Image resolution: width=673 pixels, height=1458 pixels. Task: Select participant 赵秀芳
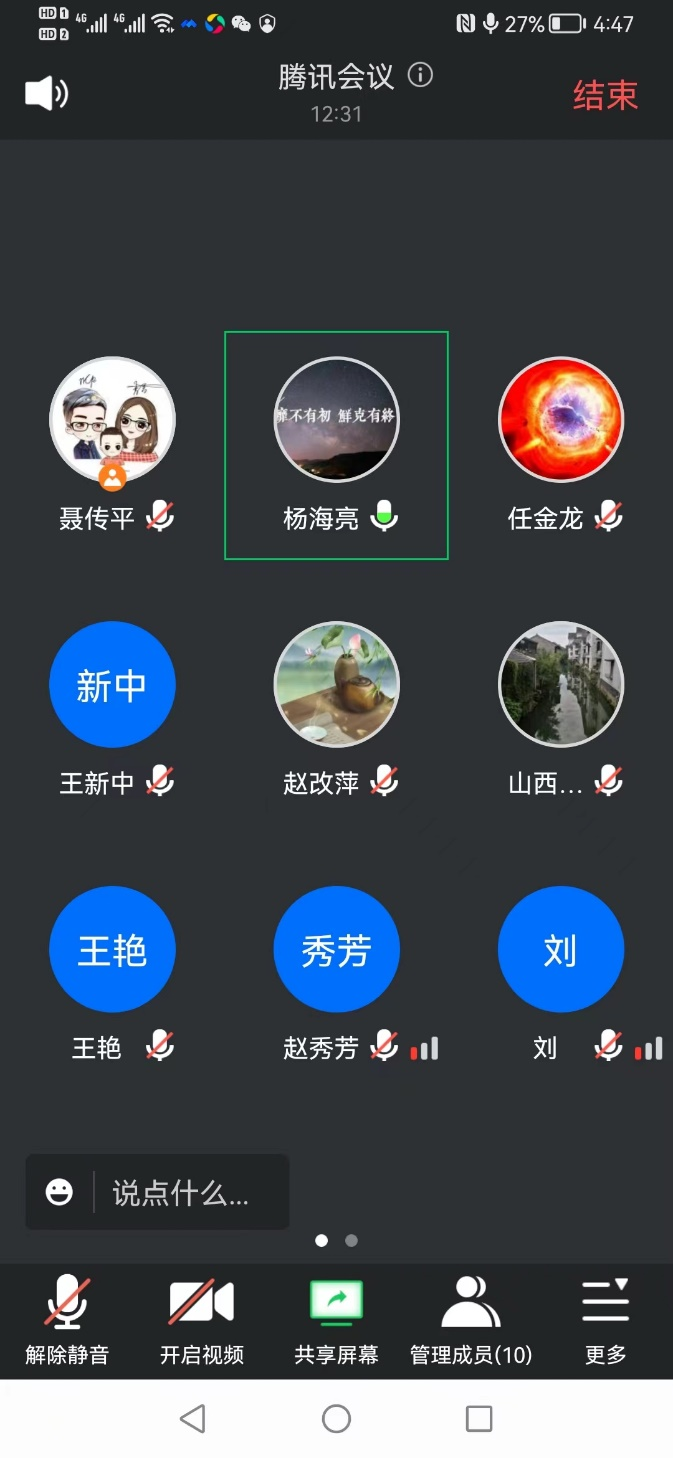pos(336,950)
